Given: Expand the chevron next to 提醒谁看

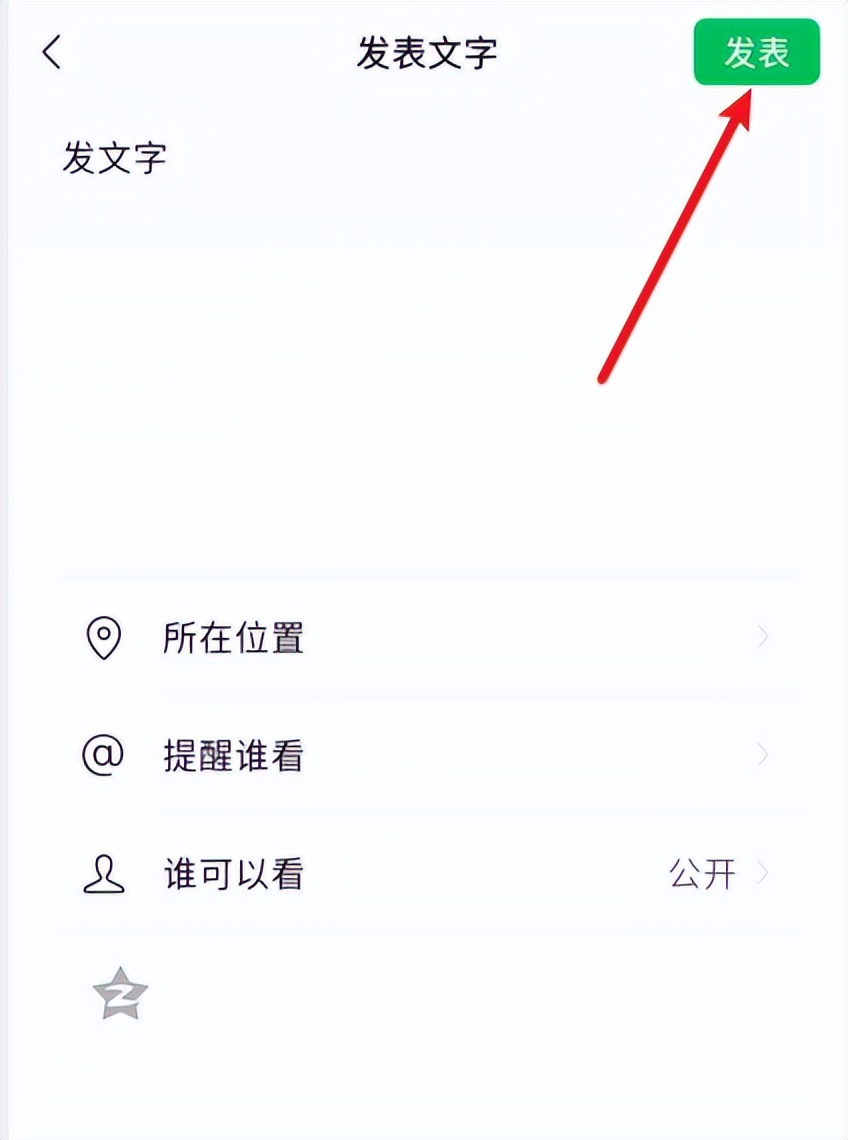Looking at the screenshot, I should coord(764,755).
